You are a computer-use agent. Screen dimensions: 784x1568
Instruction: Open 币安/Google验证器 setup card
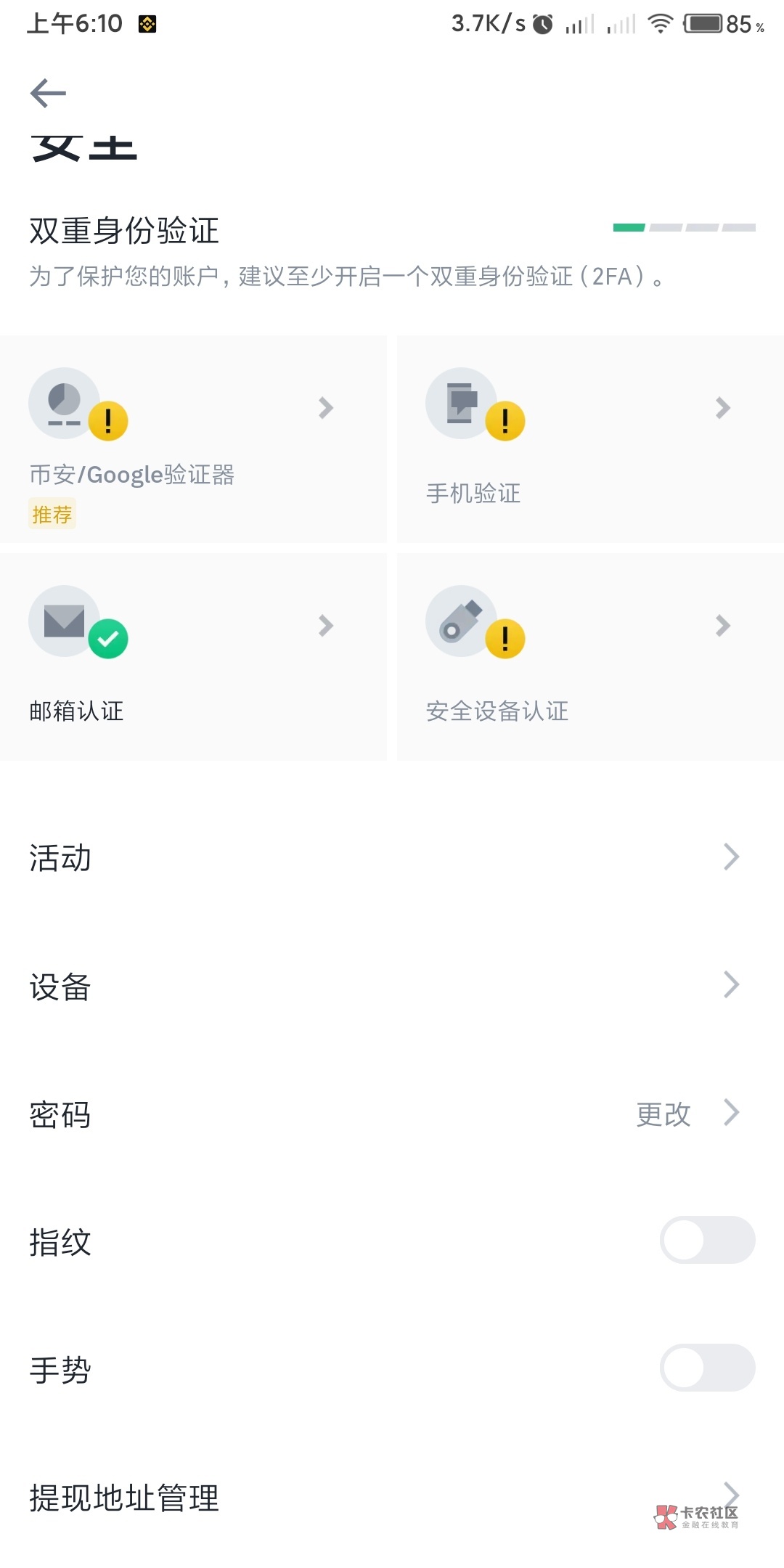(x=193, y=439)
